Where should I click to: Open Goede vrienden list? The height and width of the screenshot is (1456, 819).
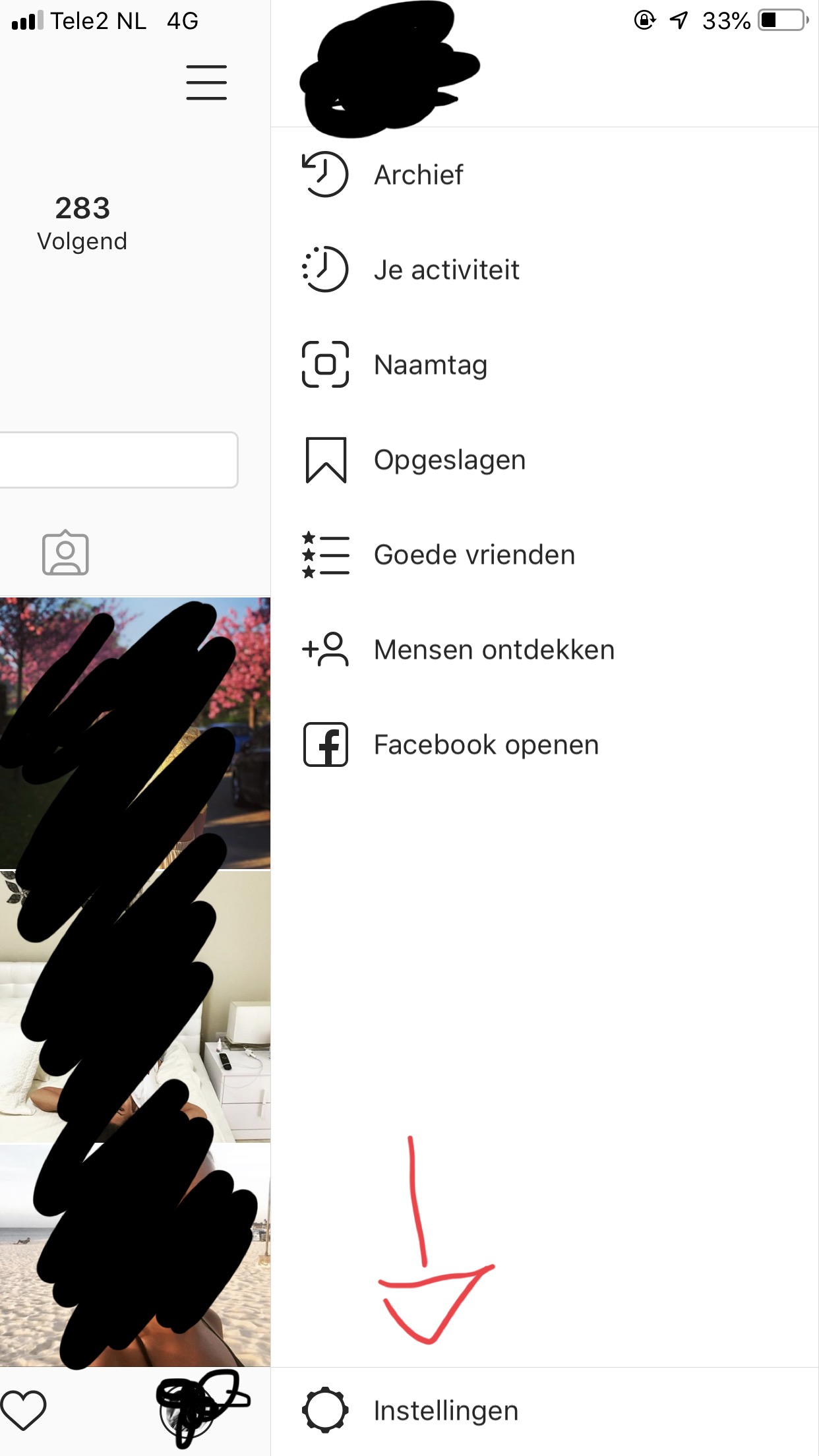[x=545, y=555]
